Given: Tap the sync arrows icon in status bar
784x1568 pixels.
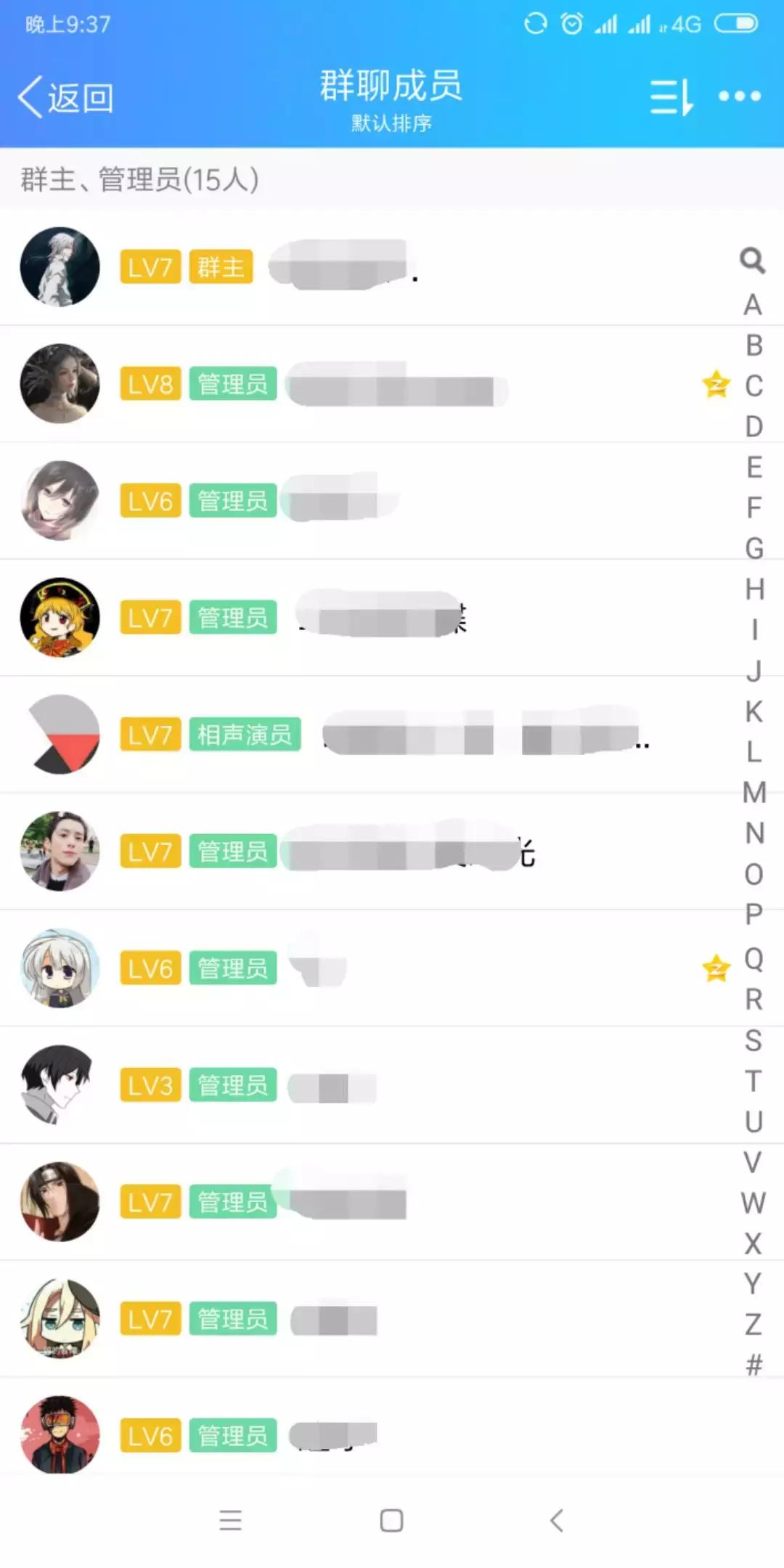Looking at the screenshot, I should point(535,24).
